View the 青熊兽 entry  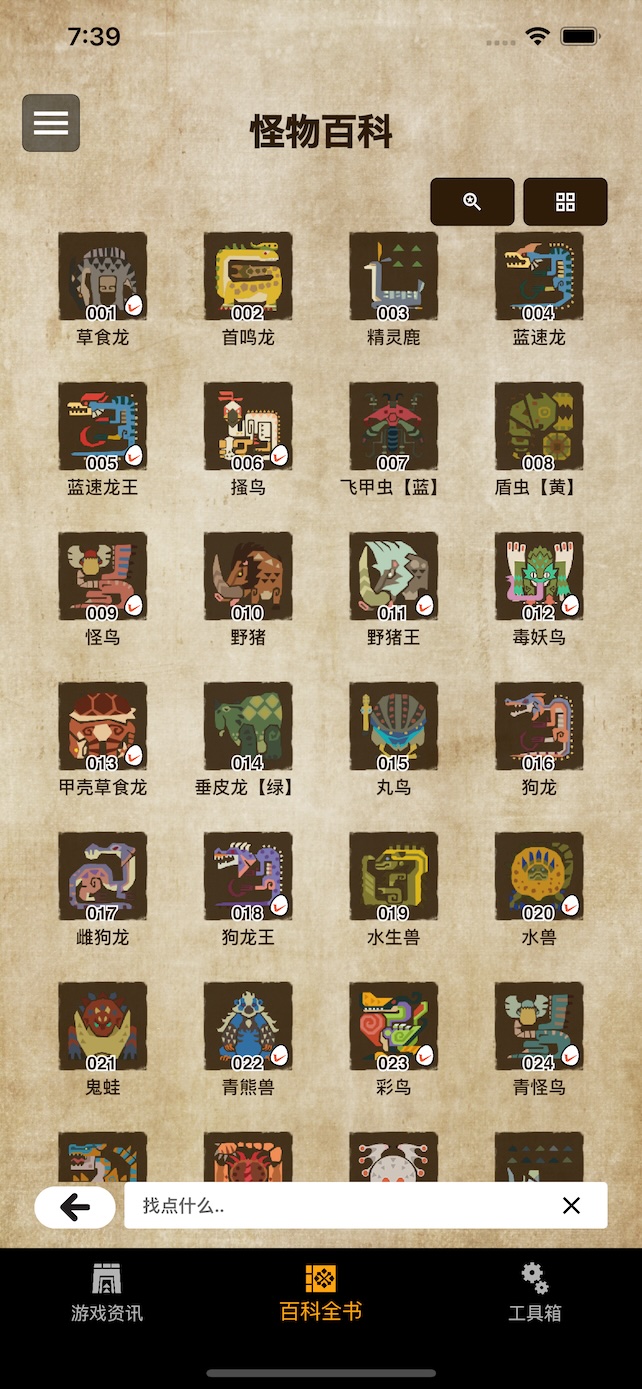pyautogui.click(x=248, y=1027)
